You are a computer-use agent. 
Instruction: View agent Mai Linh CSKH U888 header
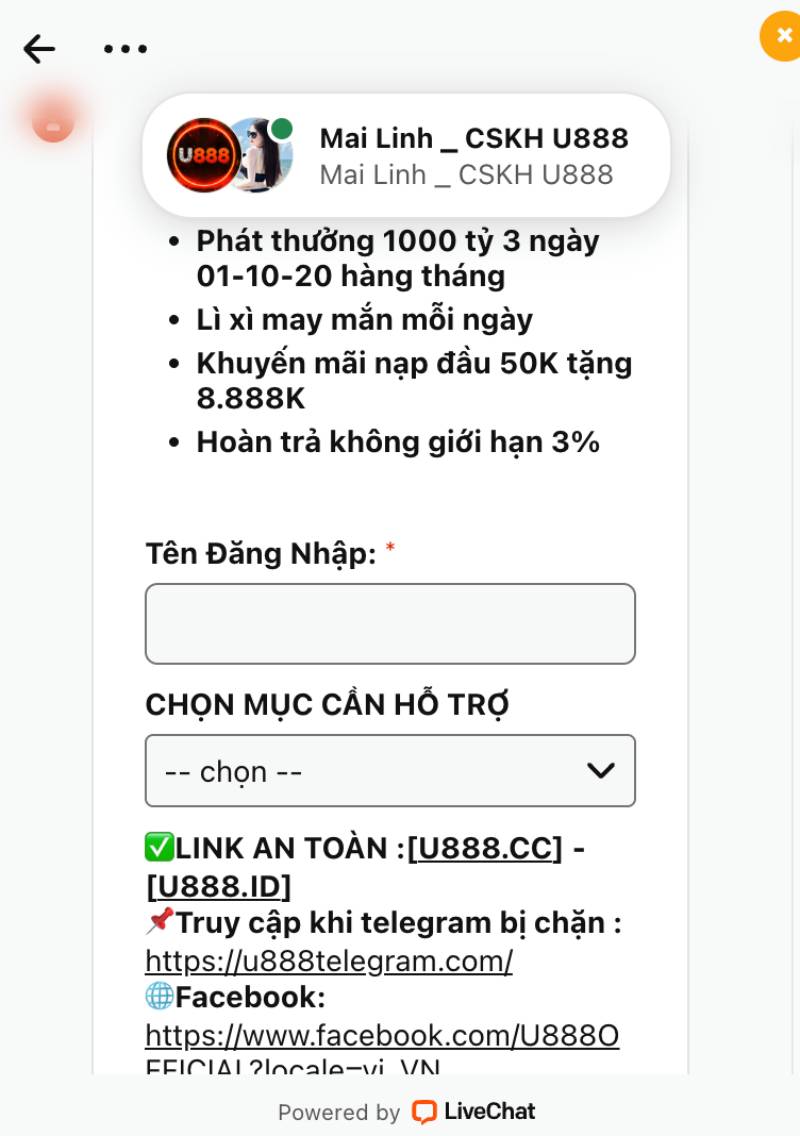[406, 156]
